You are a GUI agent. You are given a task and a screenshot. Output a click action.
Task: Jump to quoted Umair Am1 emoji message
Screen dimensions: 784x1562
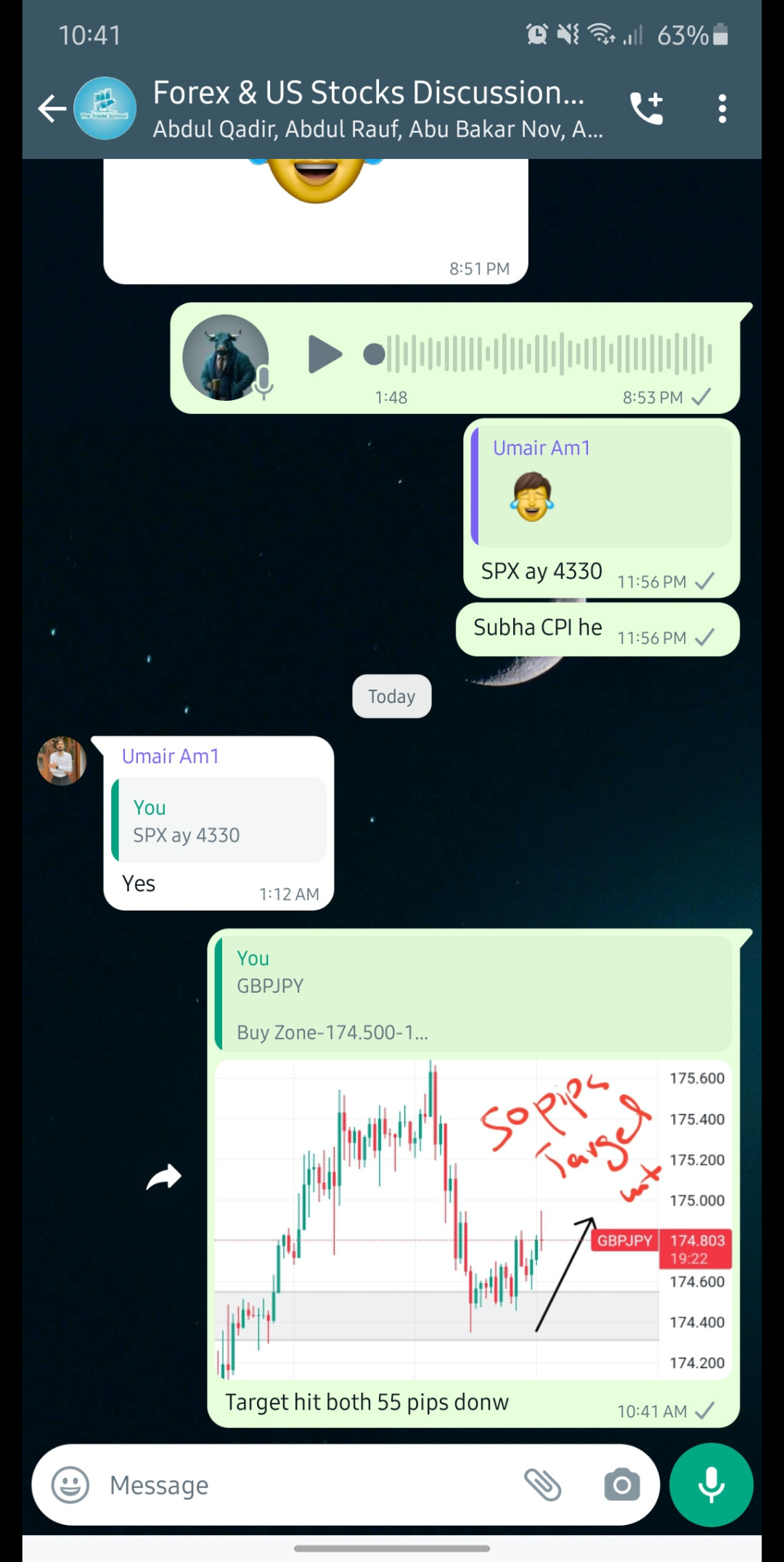tap(601, 485)
